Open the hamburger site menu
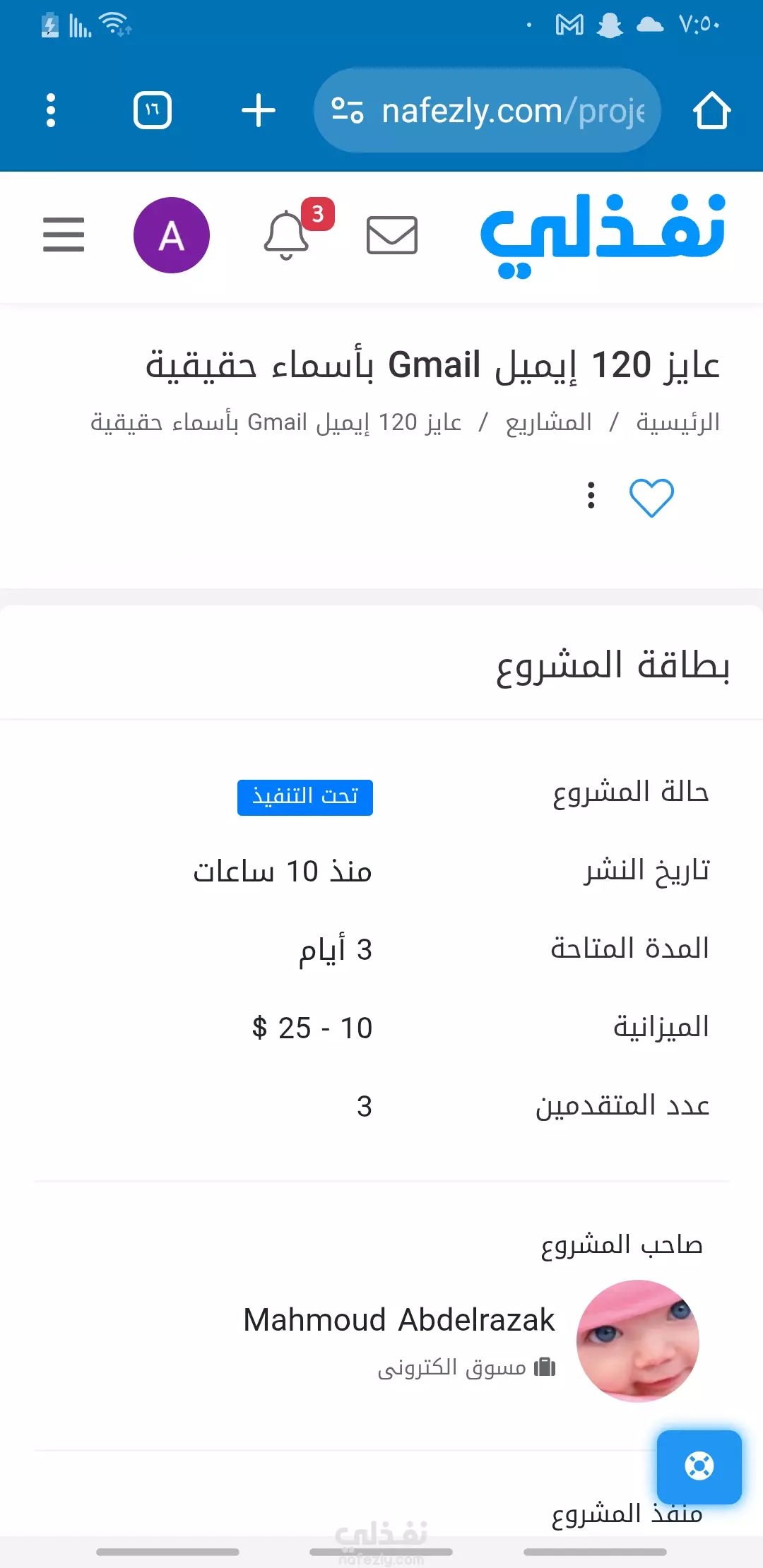The height and width of the screenshot is (1568, 763). (x=64, y=234)
